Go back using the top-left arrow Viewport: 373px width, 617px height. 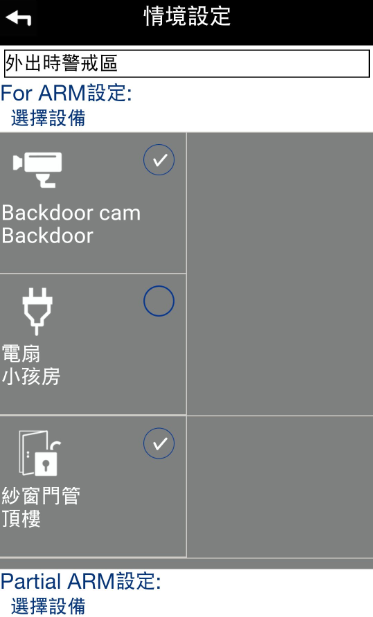(x=18, y=18)
